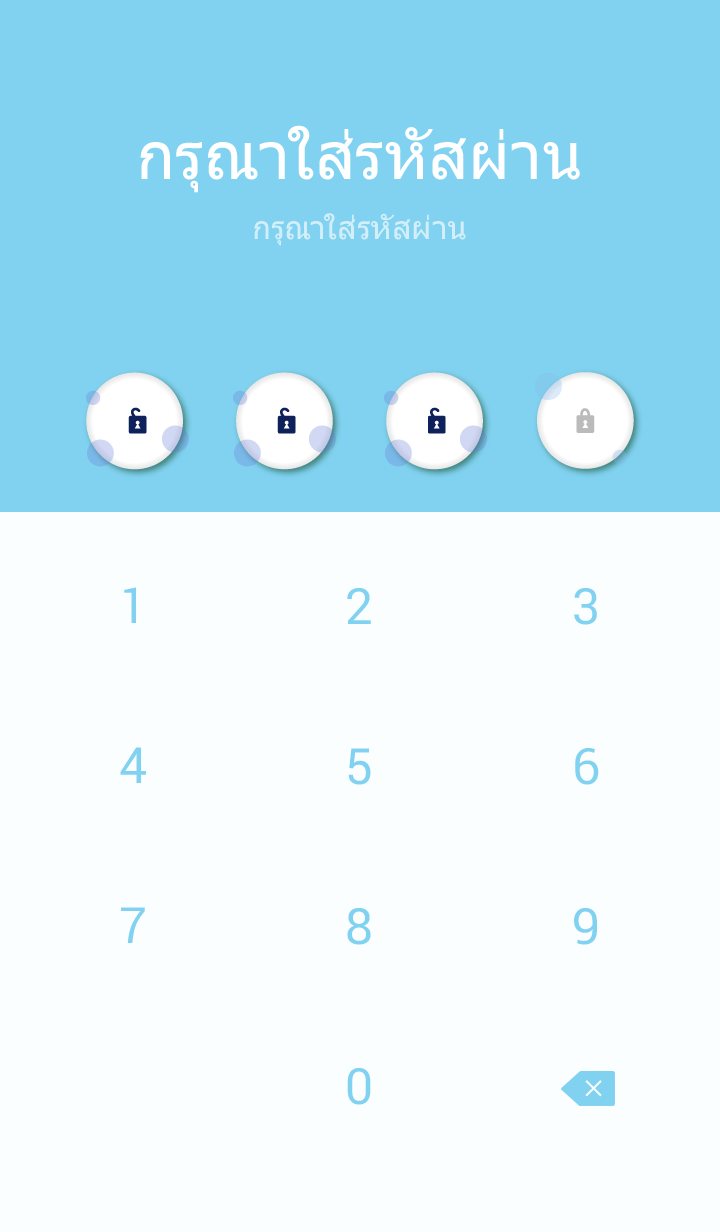
Task: Tap the number 8 key
Action: click(x=359, y=927)
